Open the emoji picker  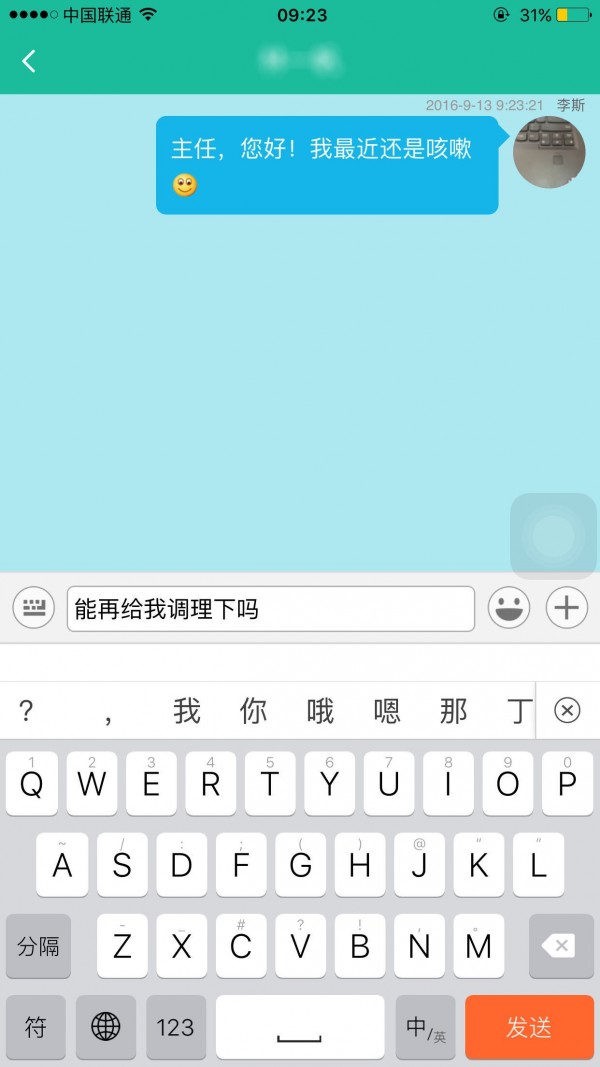click(508, 608)
